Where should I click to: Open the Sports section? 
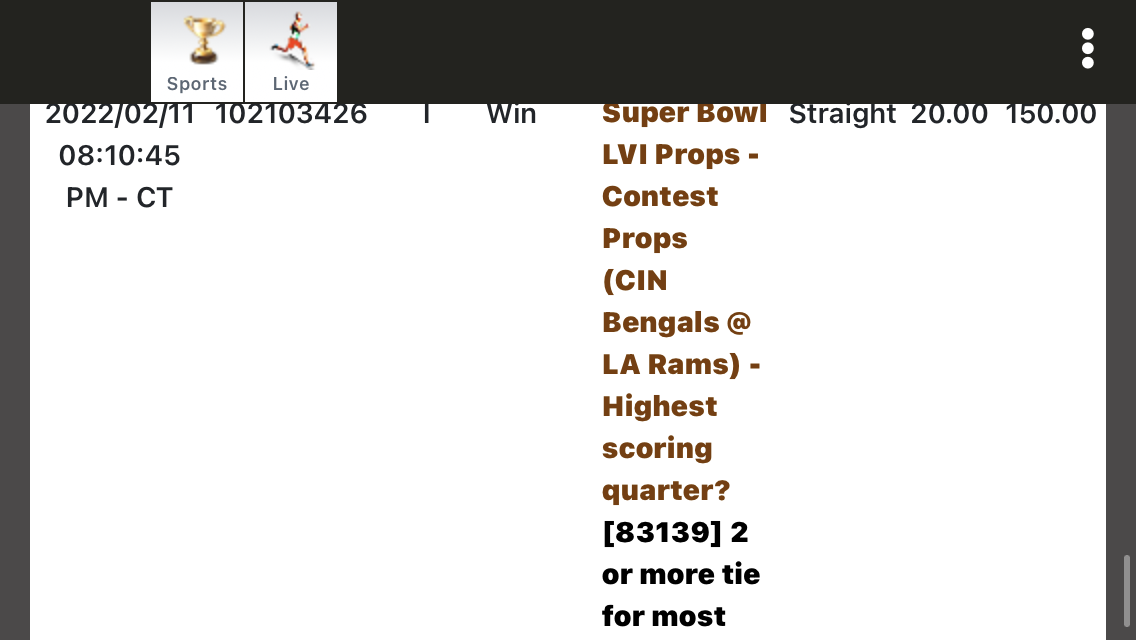pos(197,52)
